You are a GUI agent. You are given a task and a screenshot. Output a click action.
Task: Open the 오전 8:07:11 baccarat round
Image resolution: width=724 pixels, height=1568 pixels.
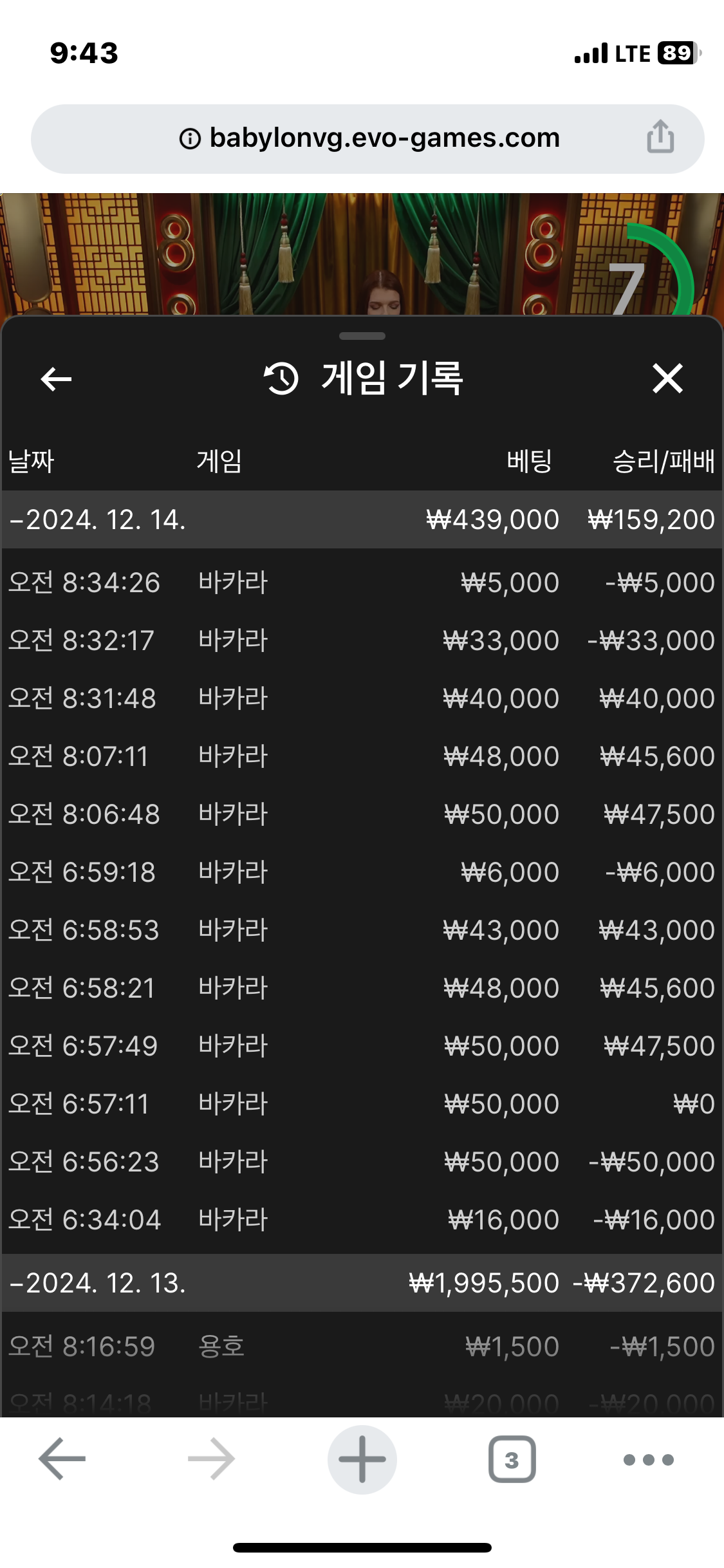coord(362,756)
